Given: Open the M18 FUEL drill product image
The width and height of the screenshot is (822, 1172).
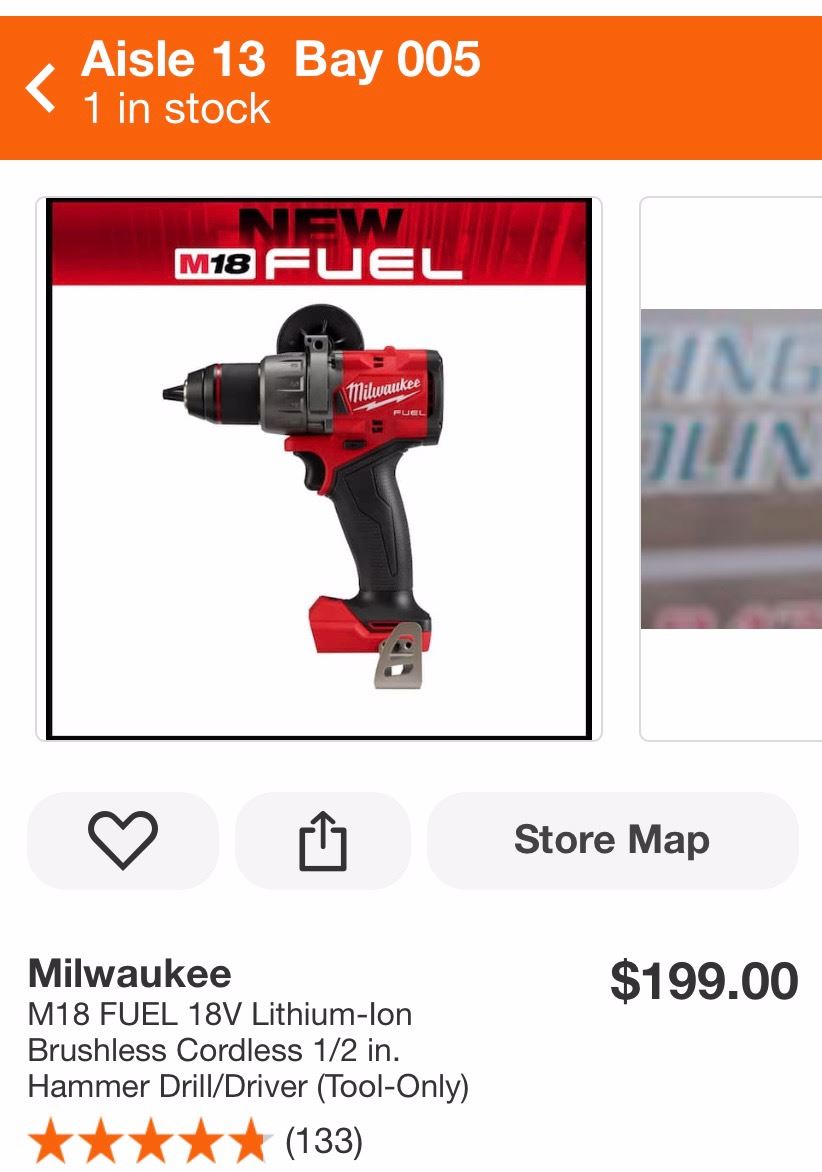Looking at the screenshot, I should click(x=319, y=469).
